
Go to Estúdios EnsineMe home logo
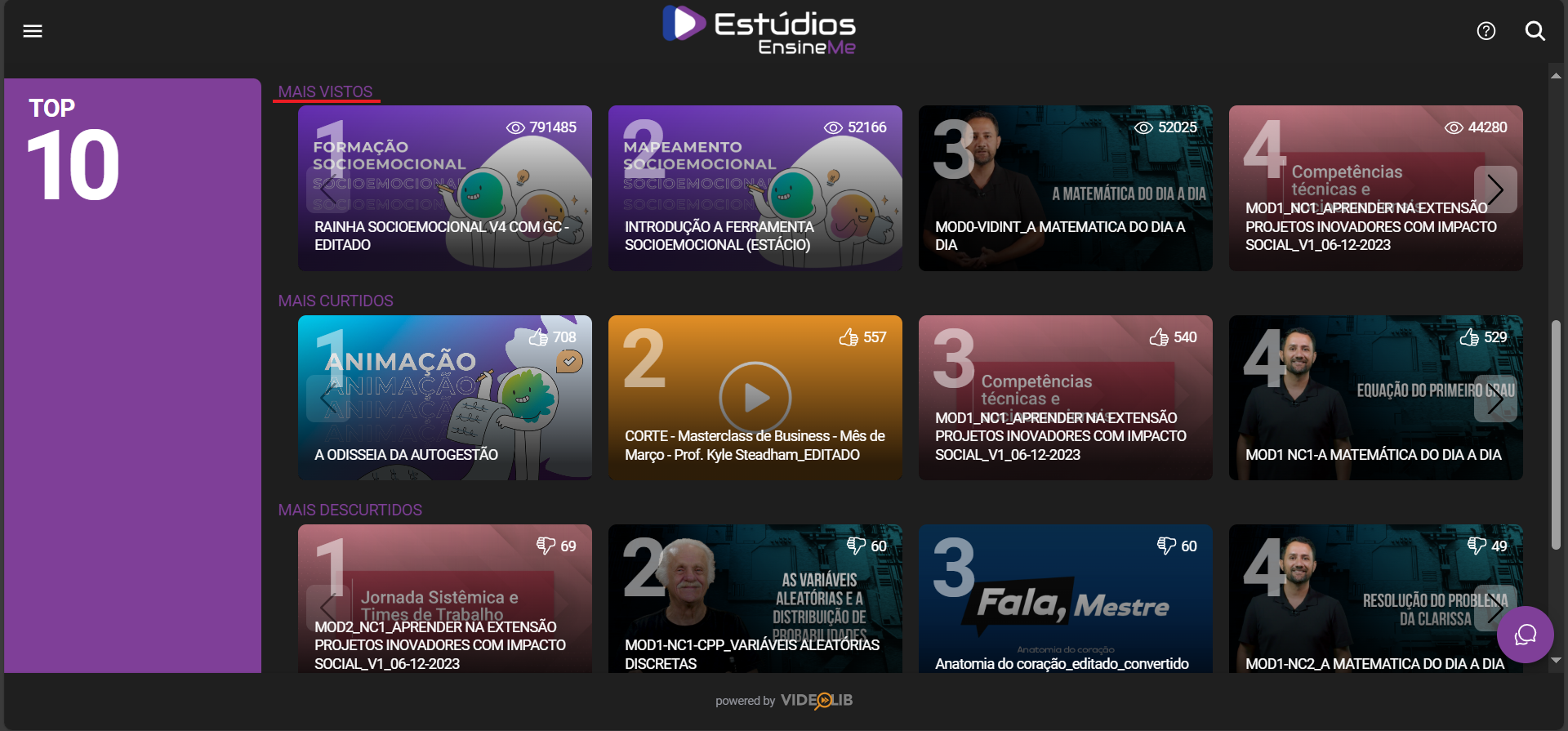point(759,31)
